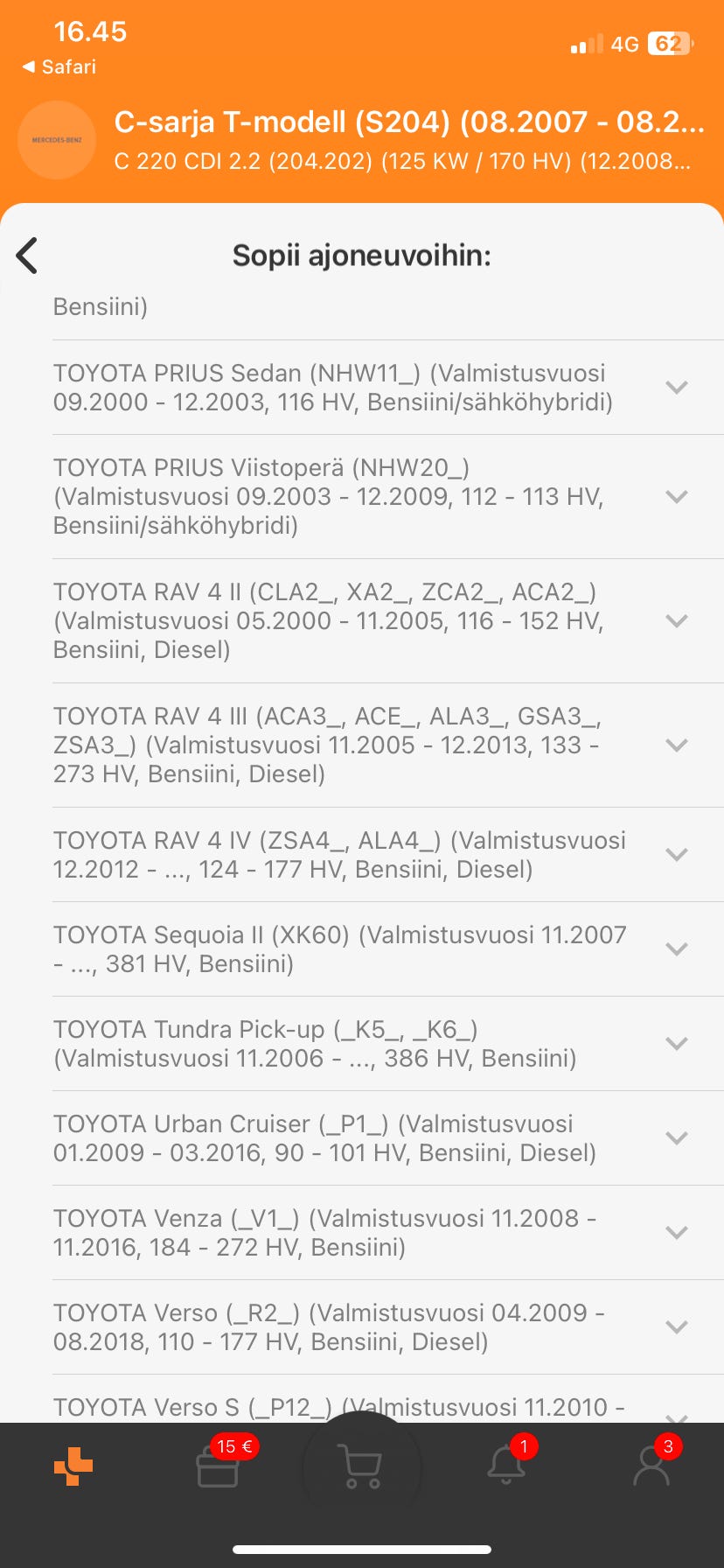
Task: Open the shopping cart
Action: (x=360, y=1466)
